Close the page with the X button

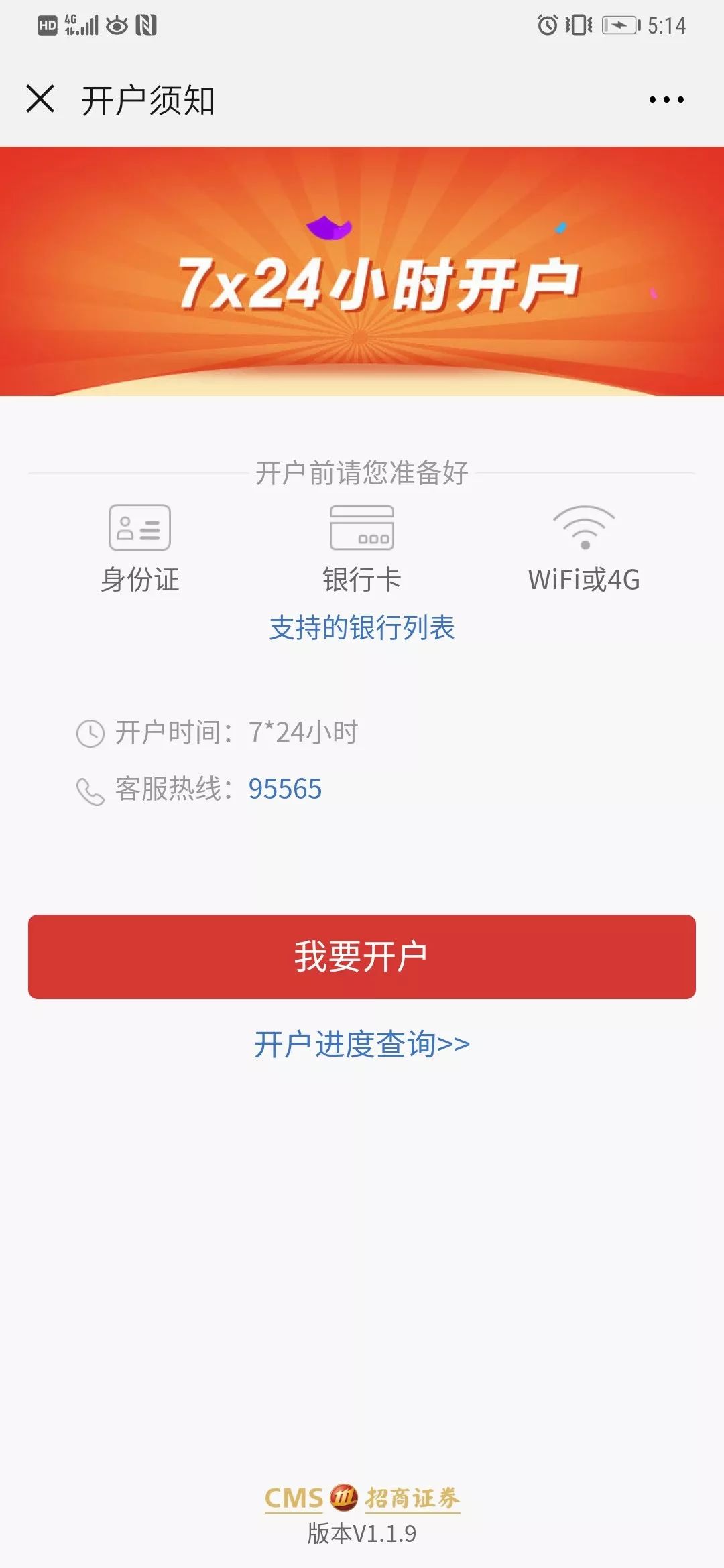coord(42,99)
